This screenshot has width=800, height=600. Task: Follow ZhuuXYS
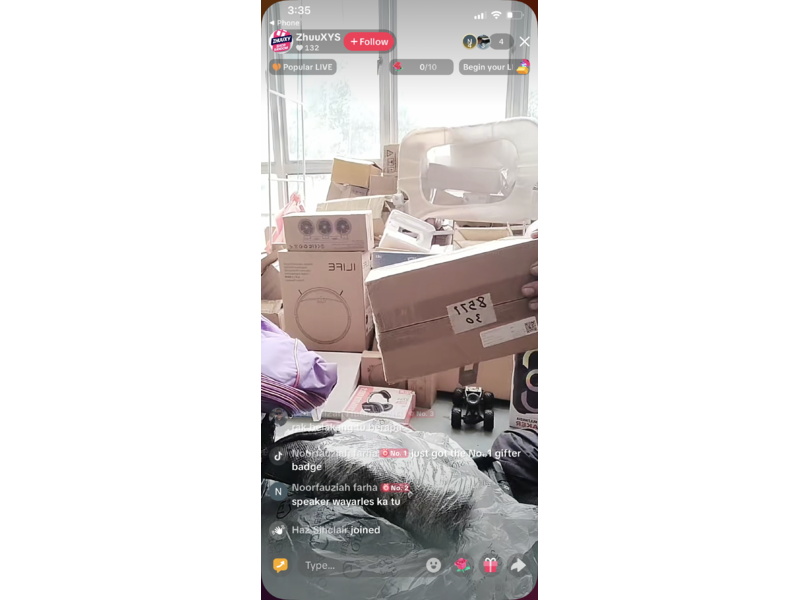(x=369, y=42)
